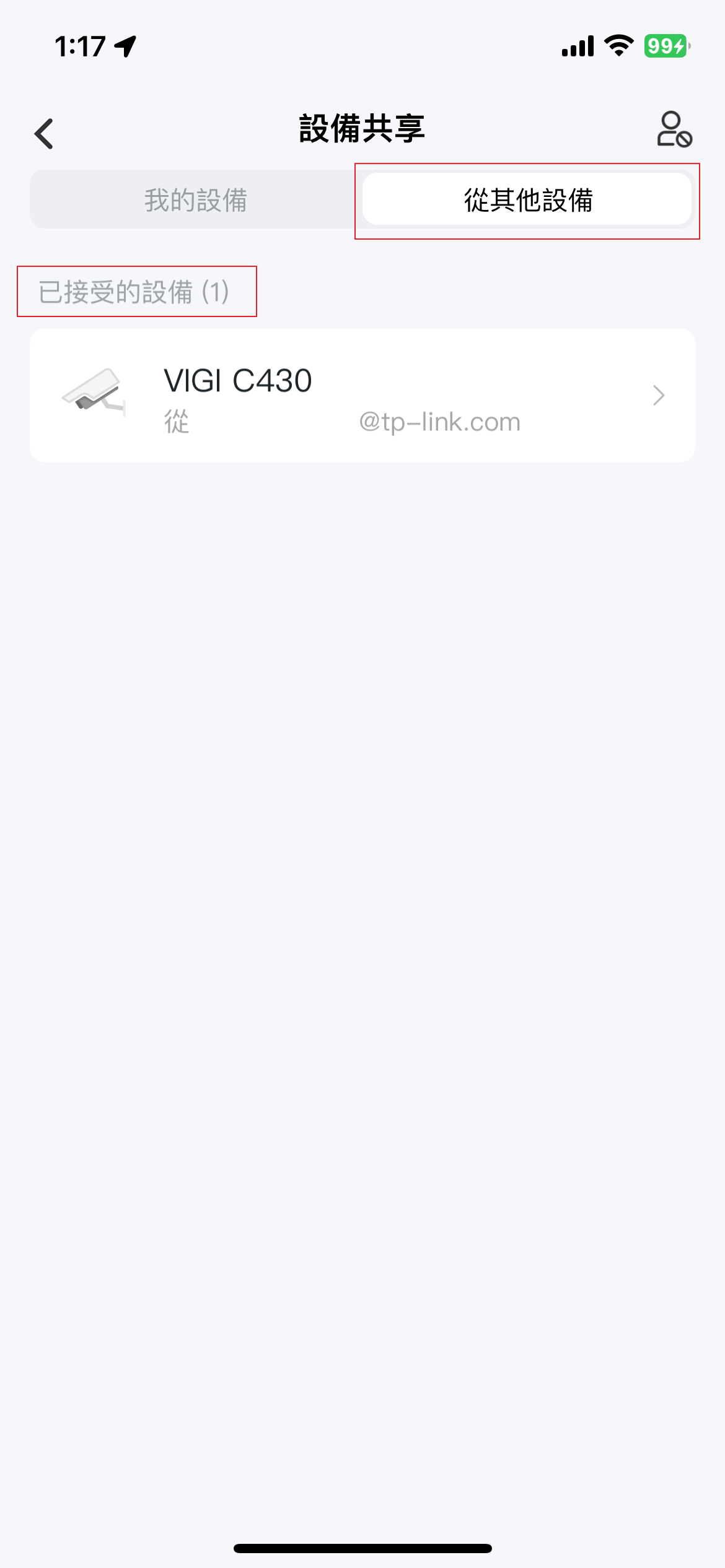725x1568 pixels.
Task: Open the shared VIGI C430 device
Action: 362,395
